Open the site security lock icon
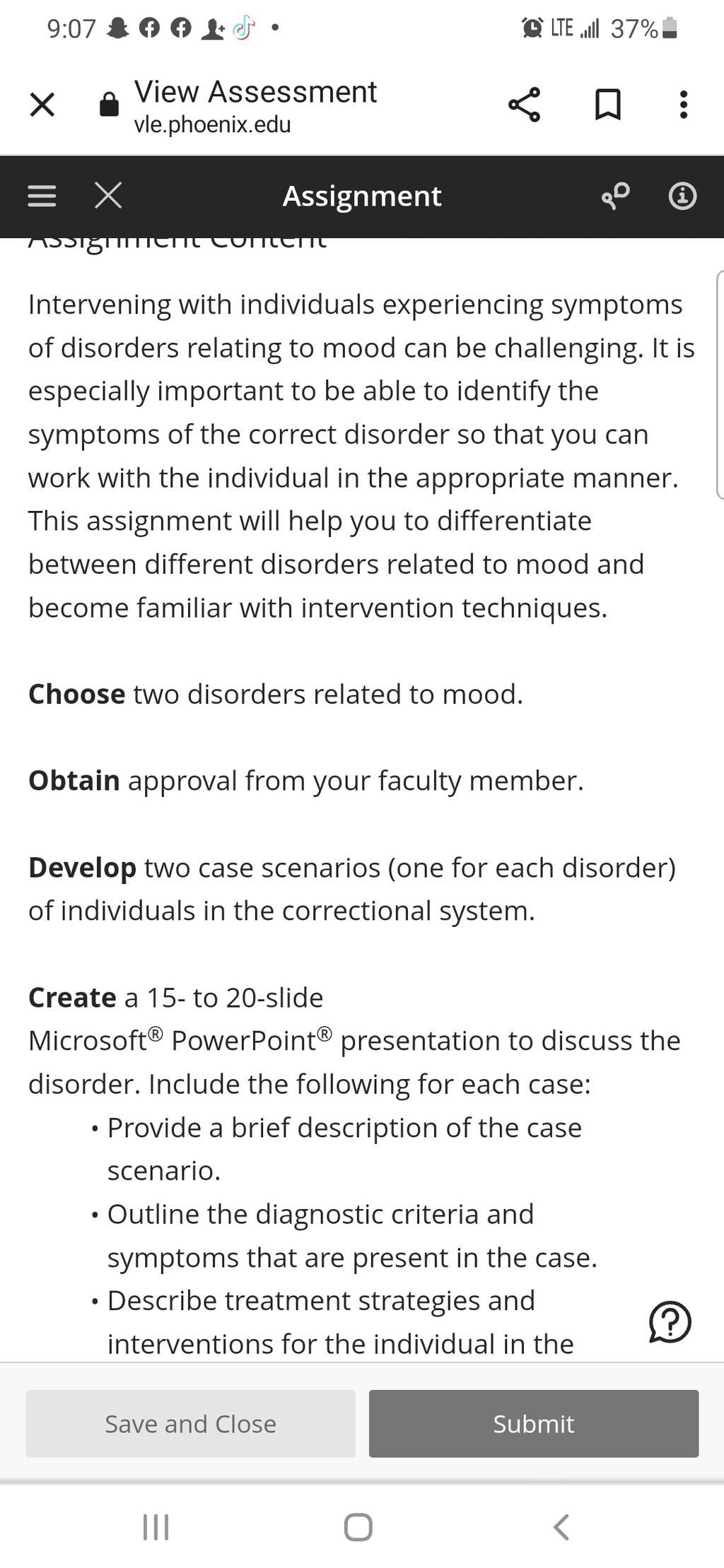The width and height of the screenshot is (724, 1568). pyautogui.click(x=109, y=105)
